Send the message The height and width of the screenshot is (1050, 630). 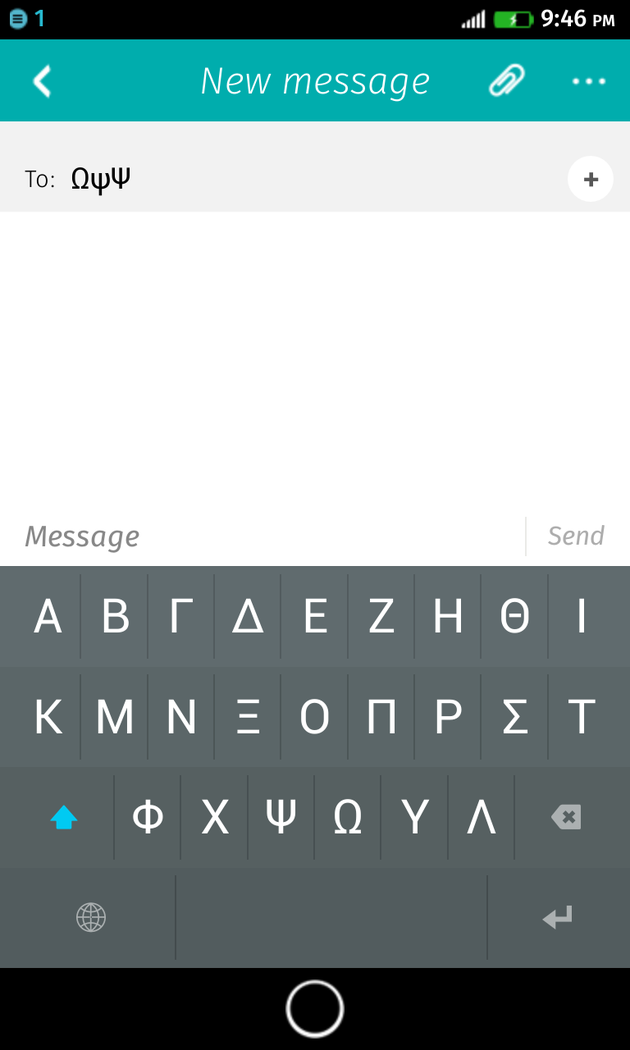click(x=576, y=536)
